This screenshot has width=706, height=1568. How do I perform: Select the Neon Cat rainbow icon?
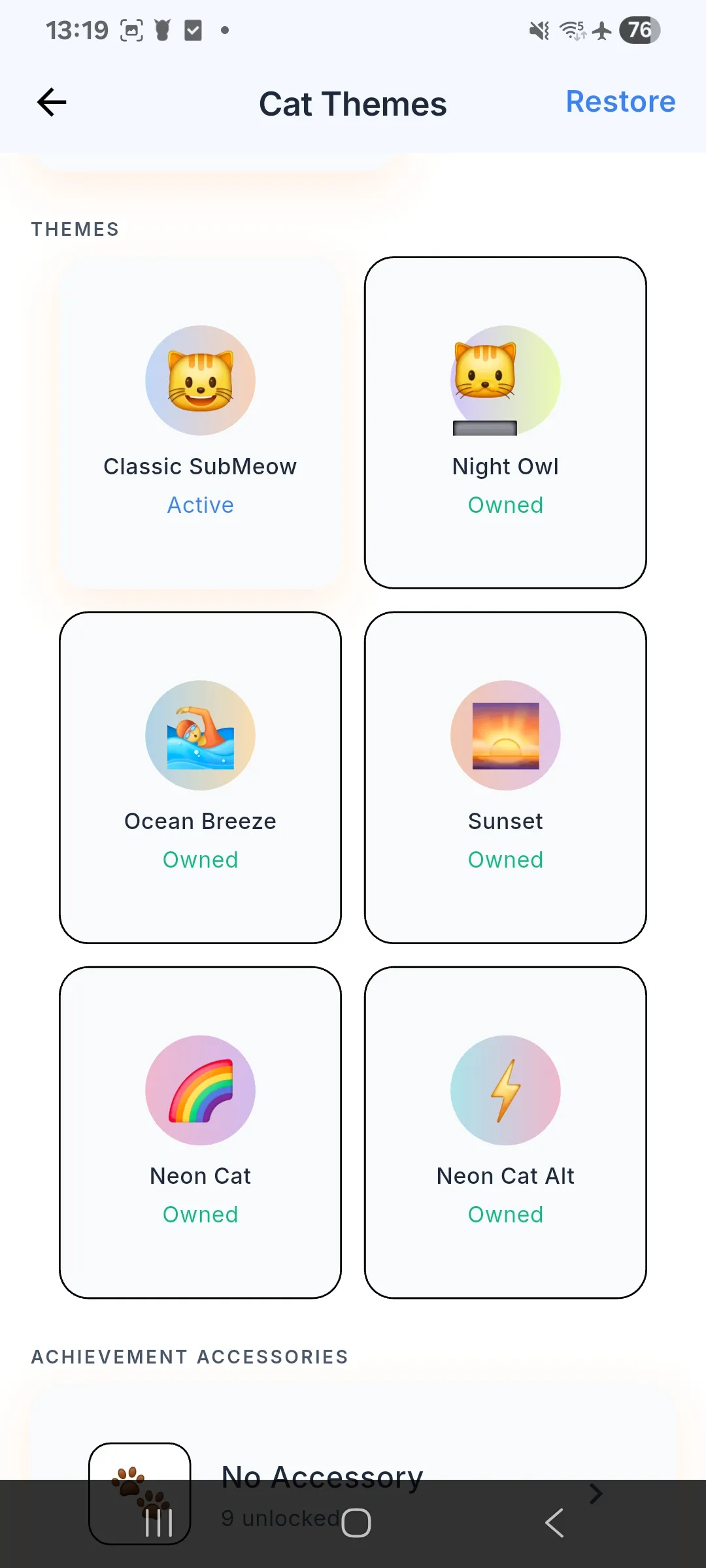pyautogui.click(x=200, y=1089)
